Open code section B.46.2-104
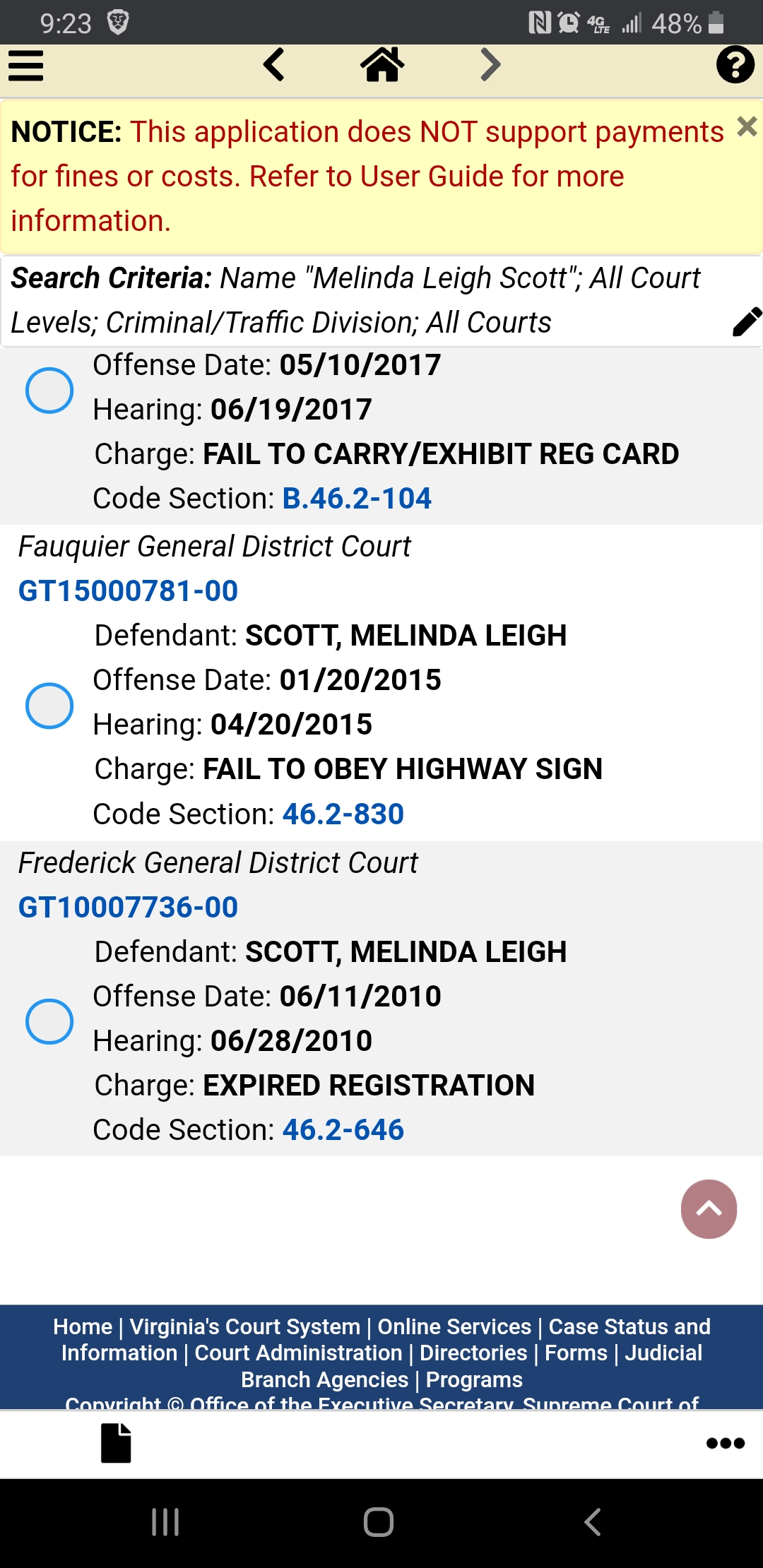 click(x=357, y=499)
